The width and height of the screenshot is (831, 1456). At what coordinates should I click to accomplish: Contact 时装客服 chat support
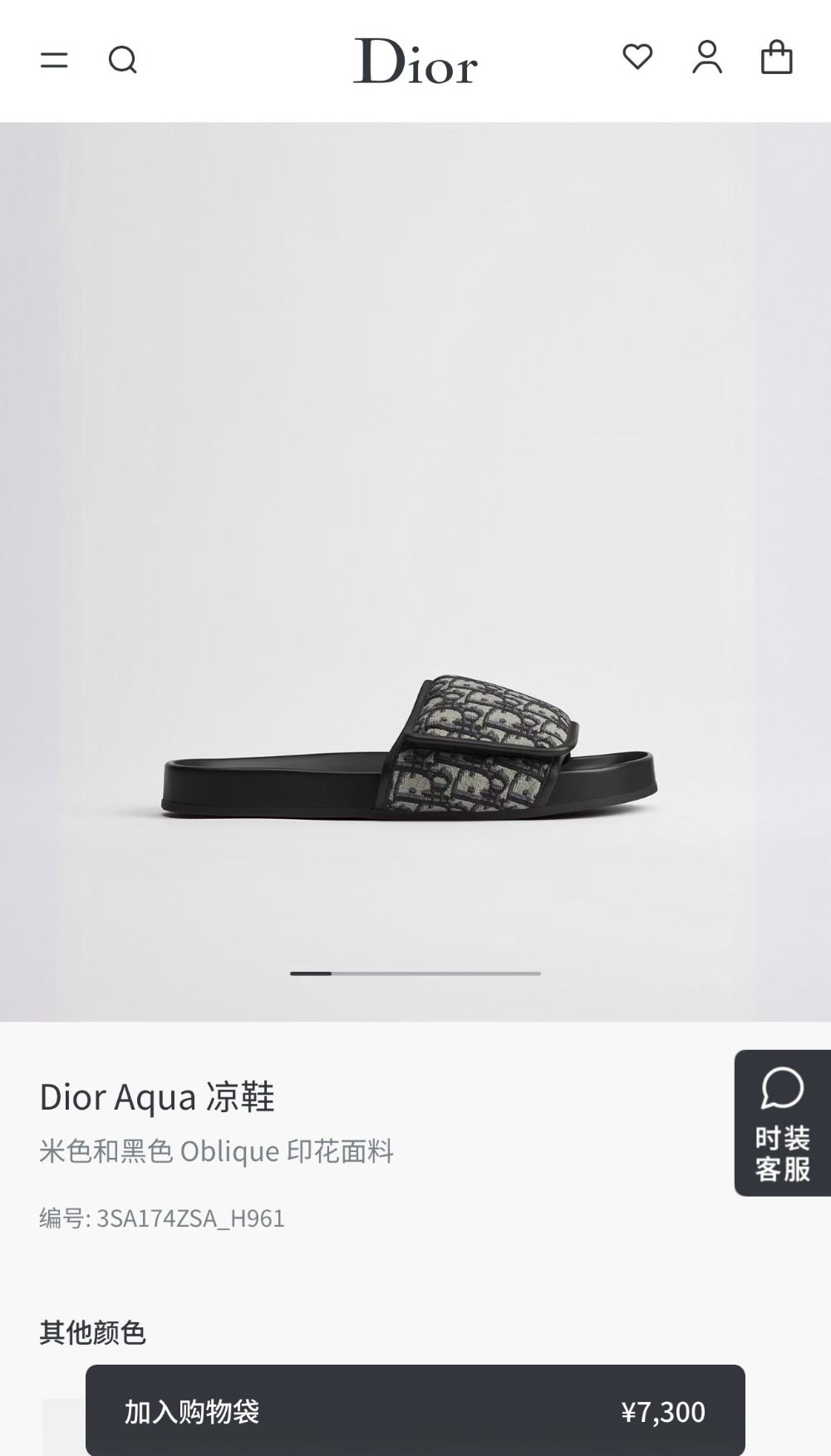pos(782,1123)
